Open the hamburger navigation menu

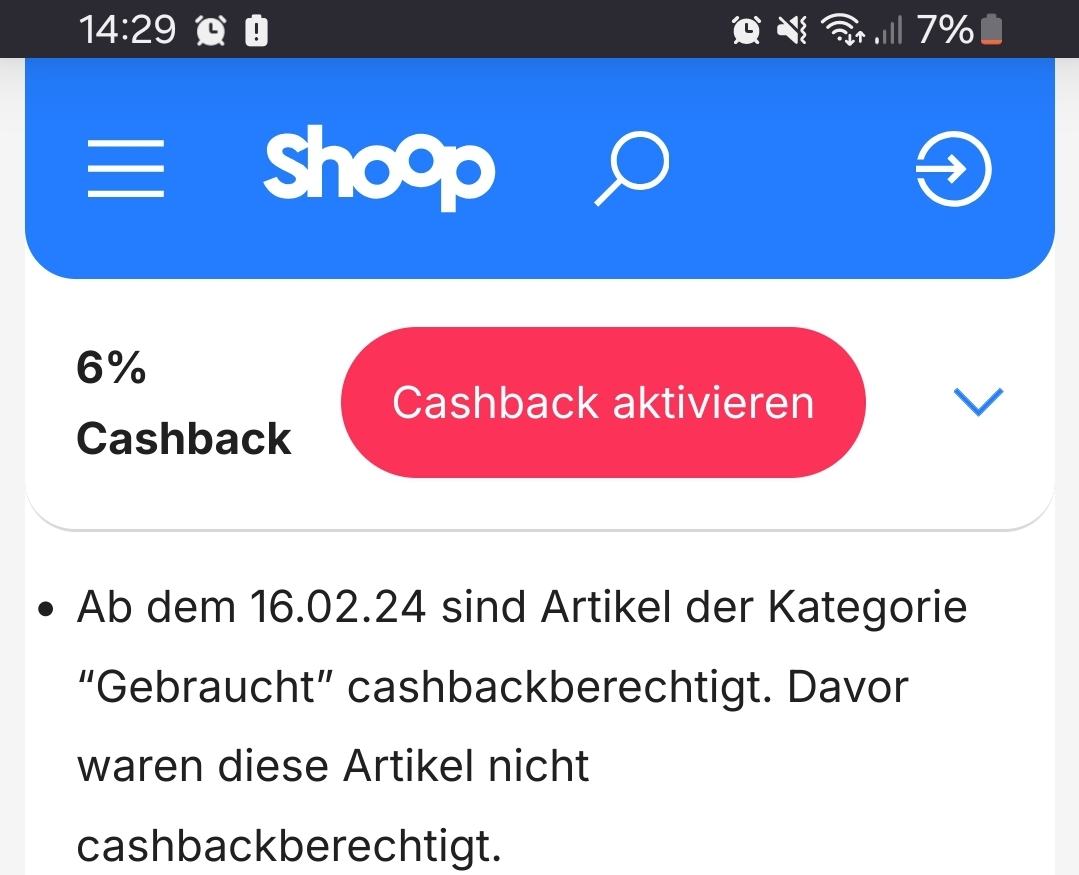coord(126,168)
